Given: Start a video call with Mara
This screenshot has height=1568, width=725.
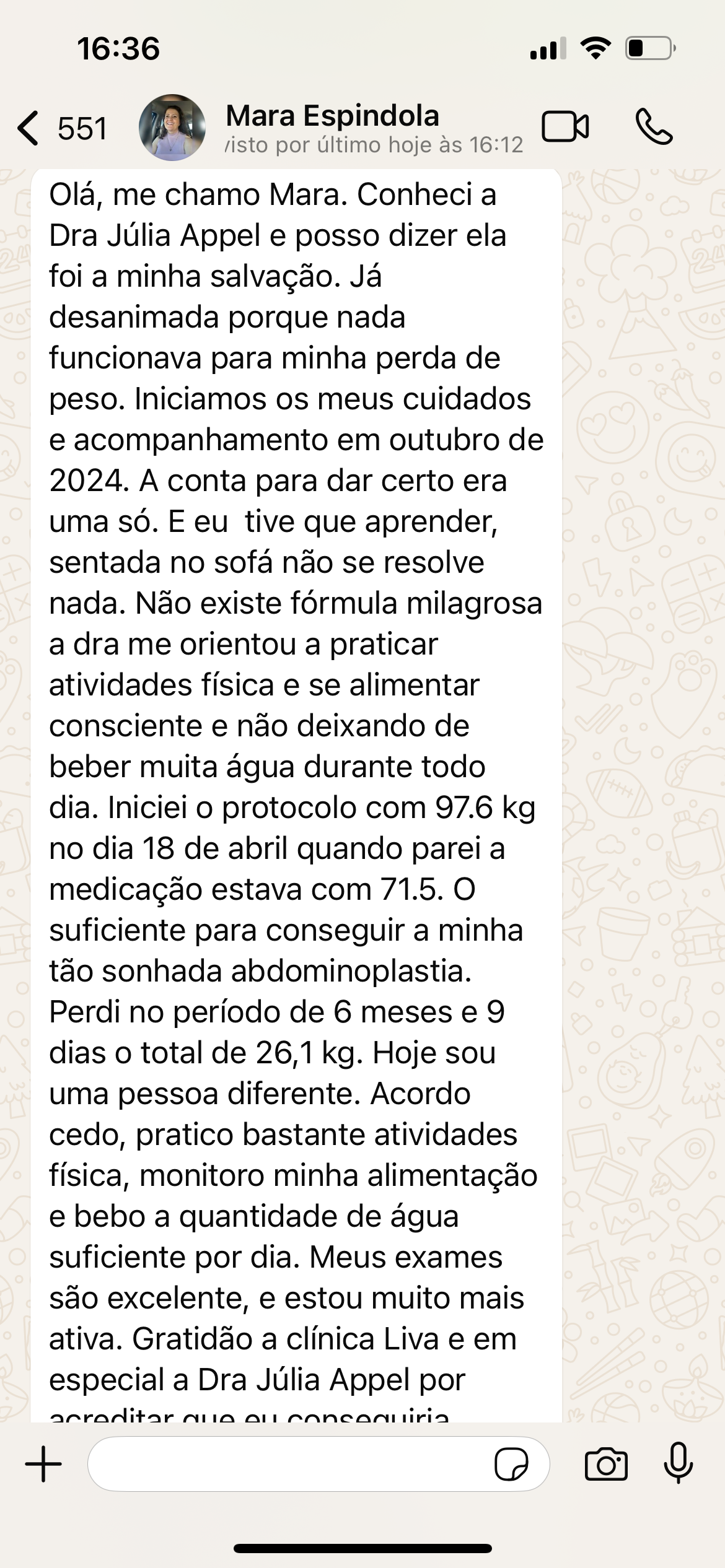Looking at the screenshot, I should pos(565,127).
